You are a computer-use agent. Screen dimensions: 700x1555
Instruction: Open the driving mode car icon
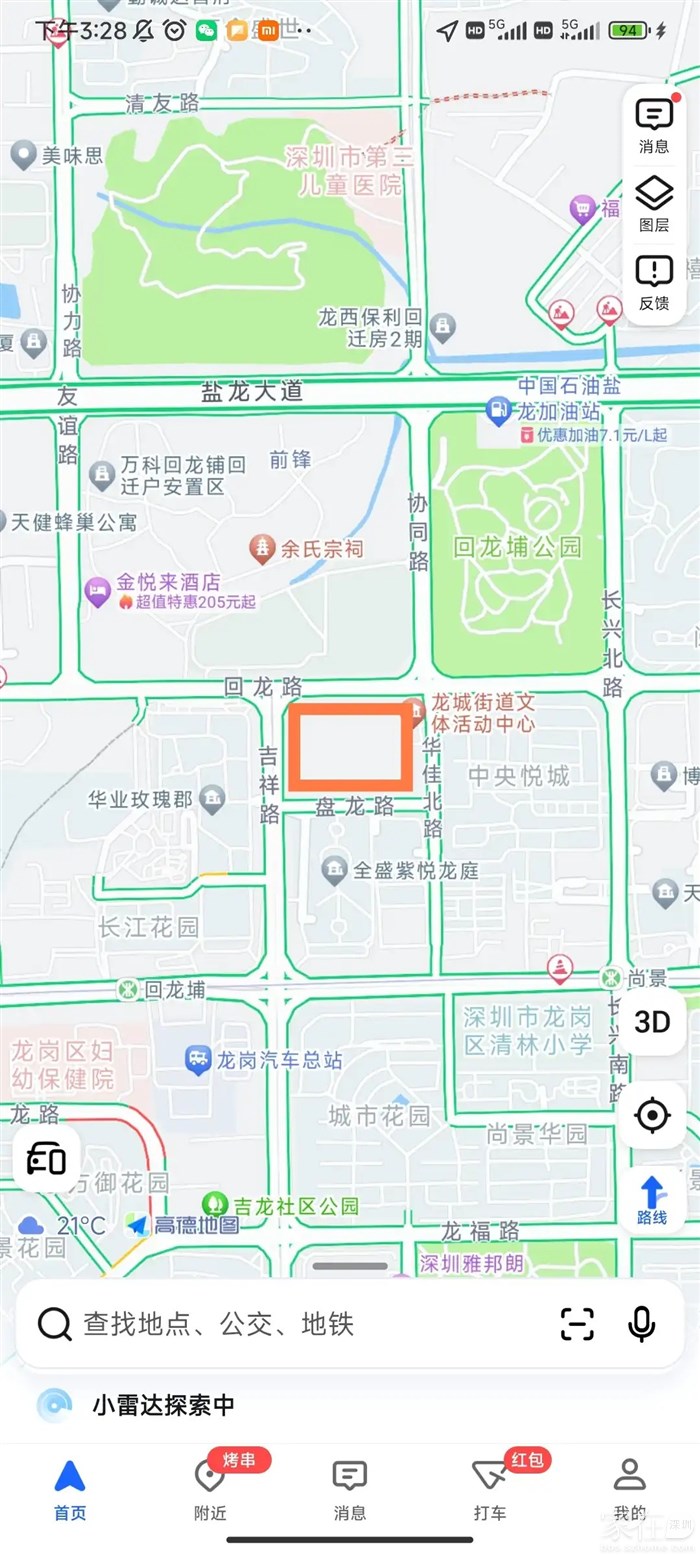(47, 1159)
